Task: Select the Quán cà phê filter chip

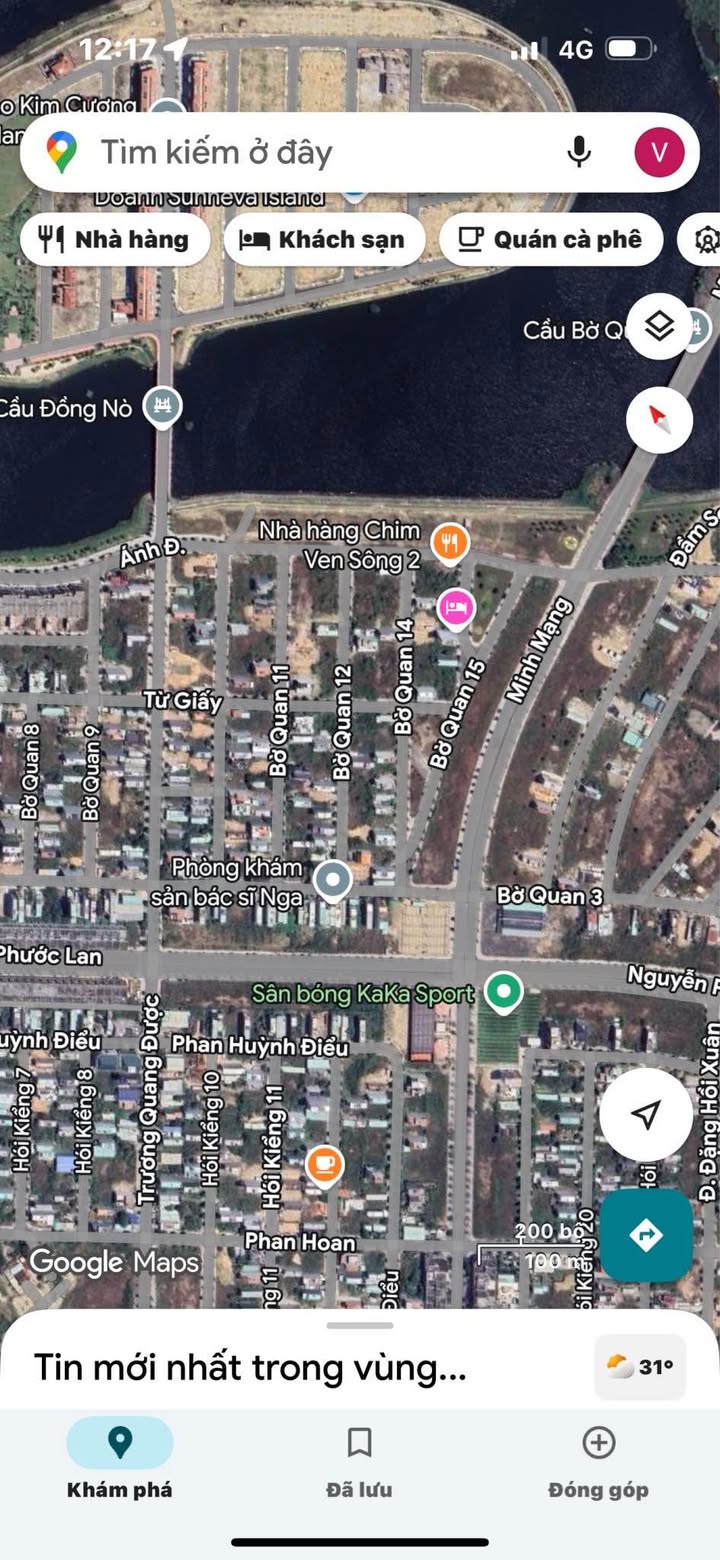Action: (552, 240)
